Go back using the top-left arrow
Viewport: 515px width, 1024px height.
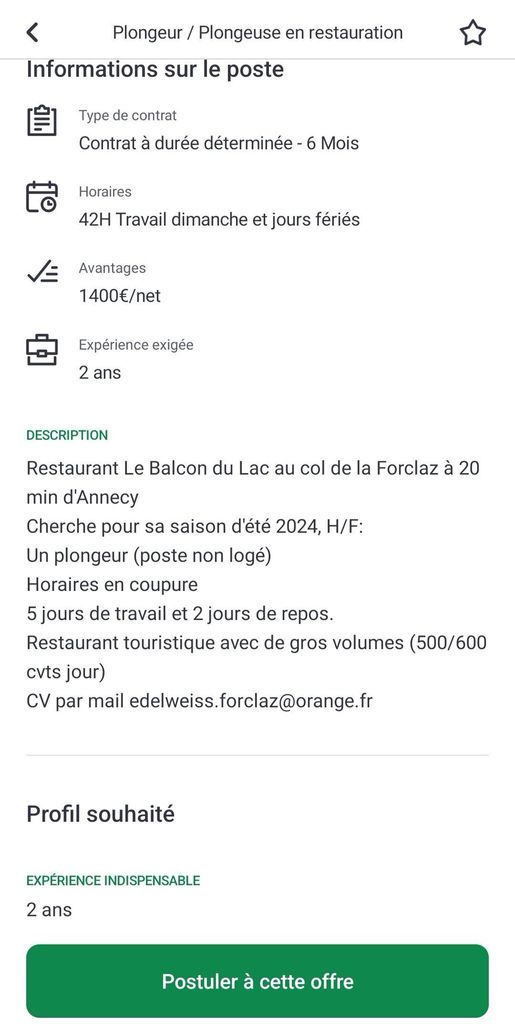(33, 32)
